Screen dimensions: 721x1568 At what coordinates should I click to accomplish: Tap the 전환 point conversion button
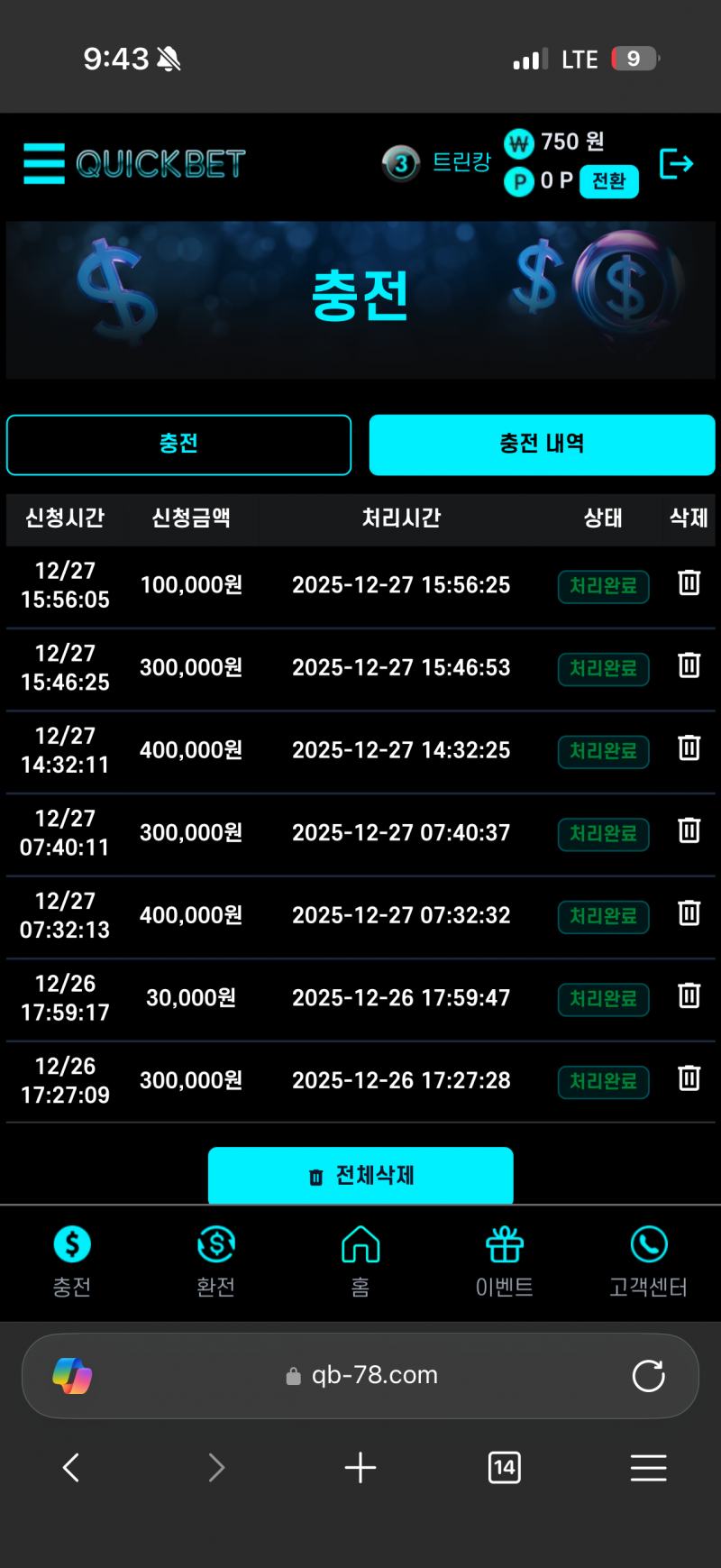pos(608,181)
